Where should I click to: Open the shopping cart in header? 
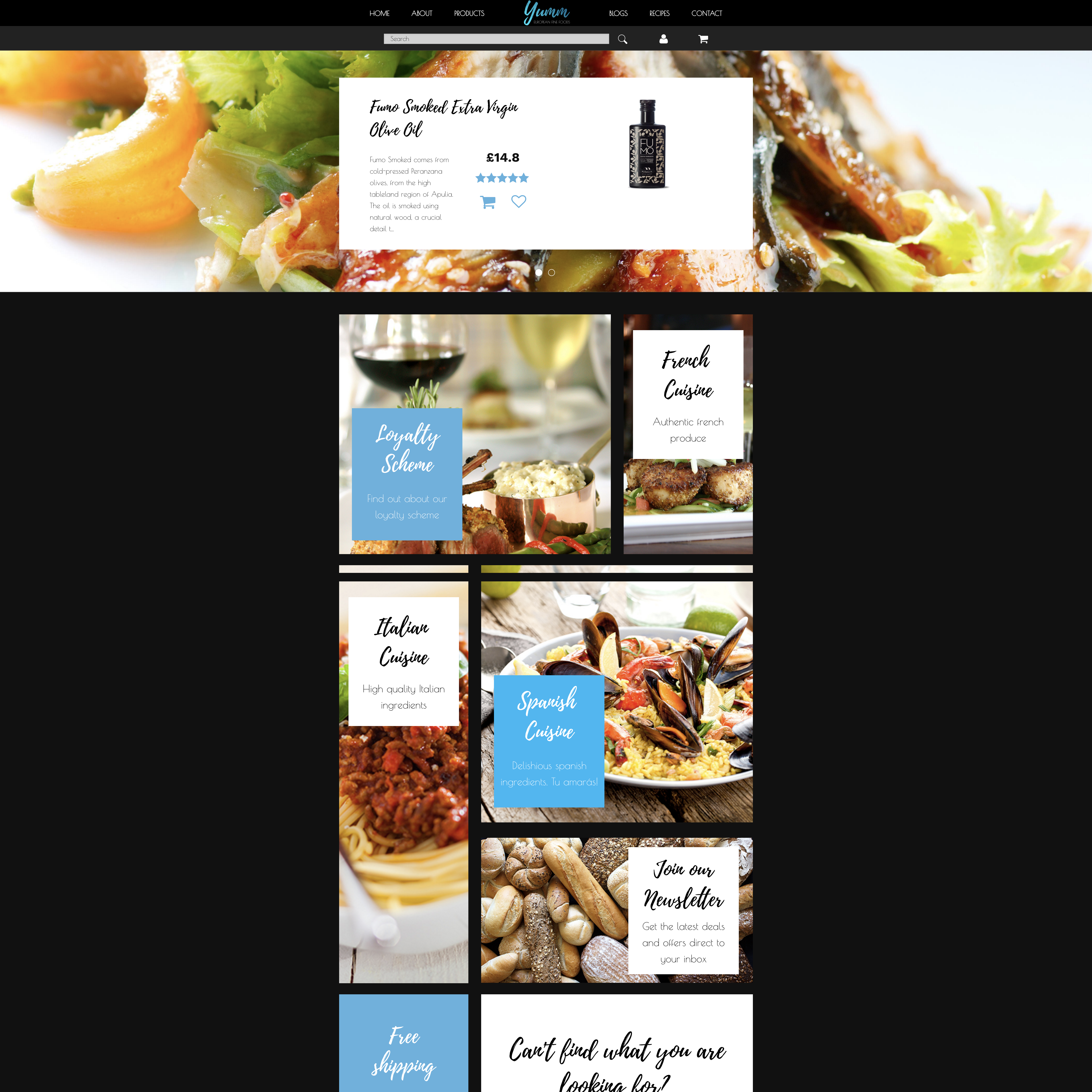(x=703, y=39)
